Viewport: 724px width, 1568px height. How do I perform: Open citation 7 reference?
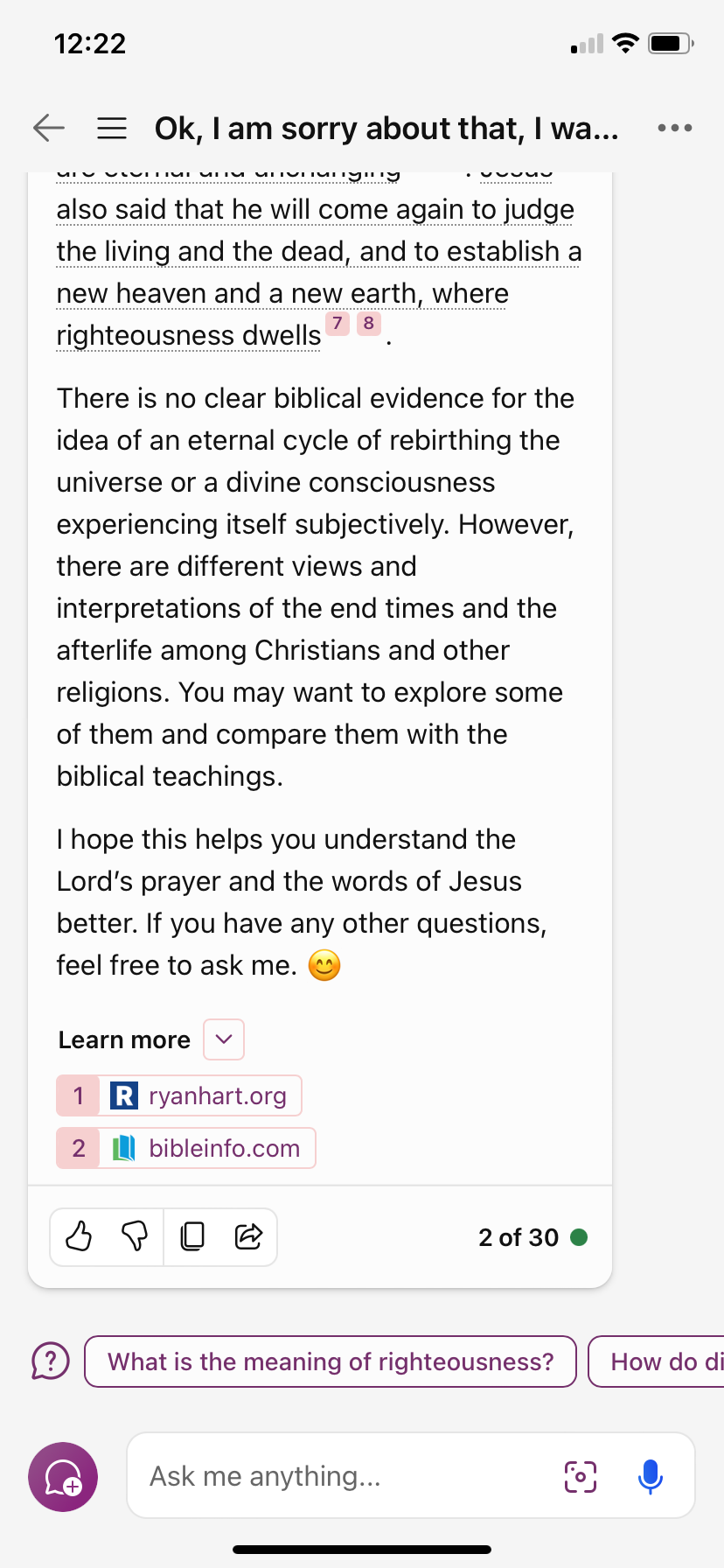pyautogui.click(x=338, y=324)
